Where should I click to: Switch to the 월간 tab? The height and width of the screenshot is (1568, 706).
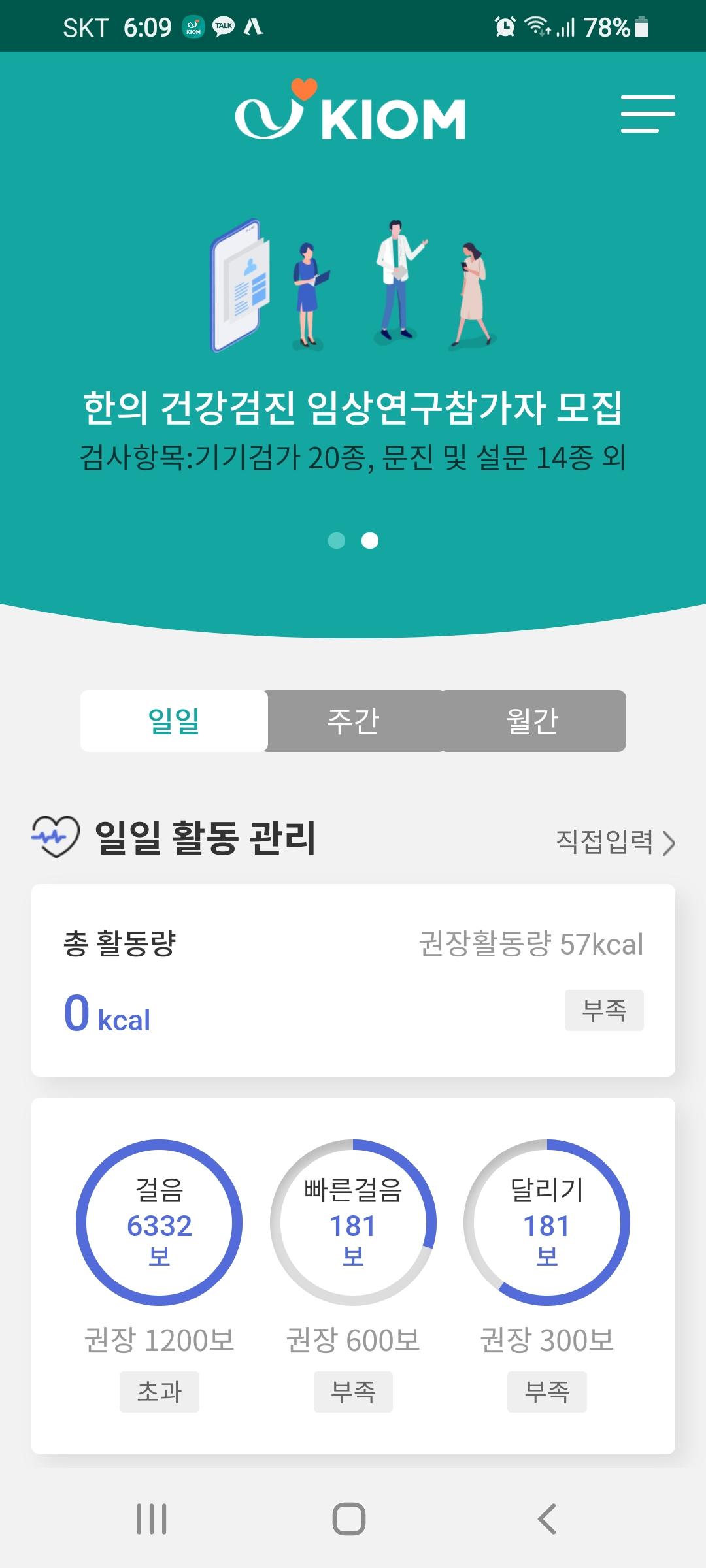533,721
